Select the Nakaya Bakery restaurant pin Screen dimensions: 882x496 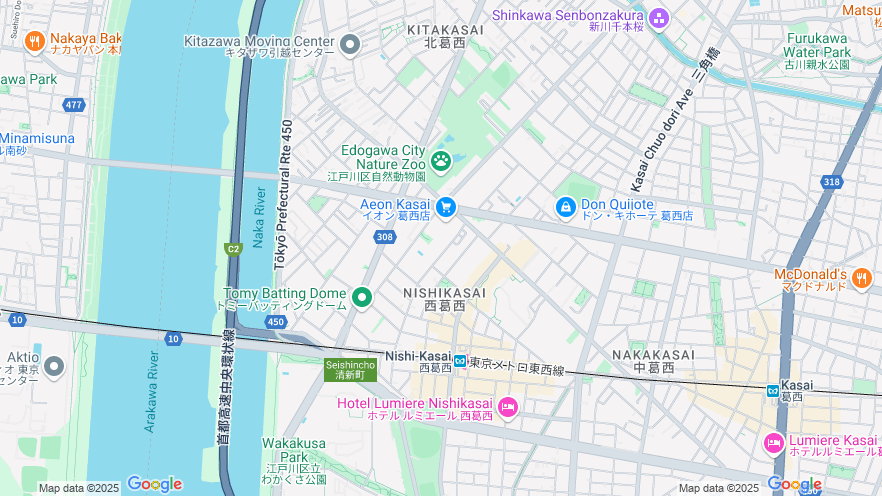pyautogui.click(x=35, y=41)
